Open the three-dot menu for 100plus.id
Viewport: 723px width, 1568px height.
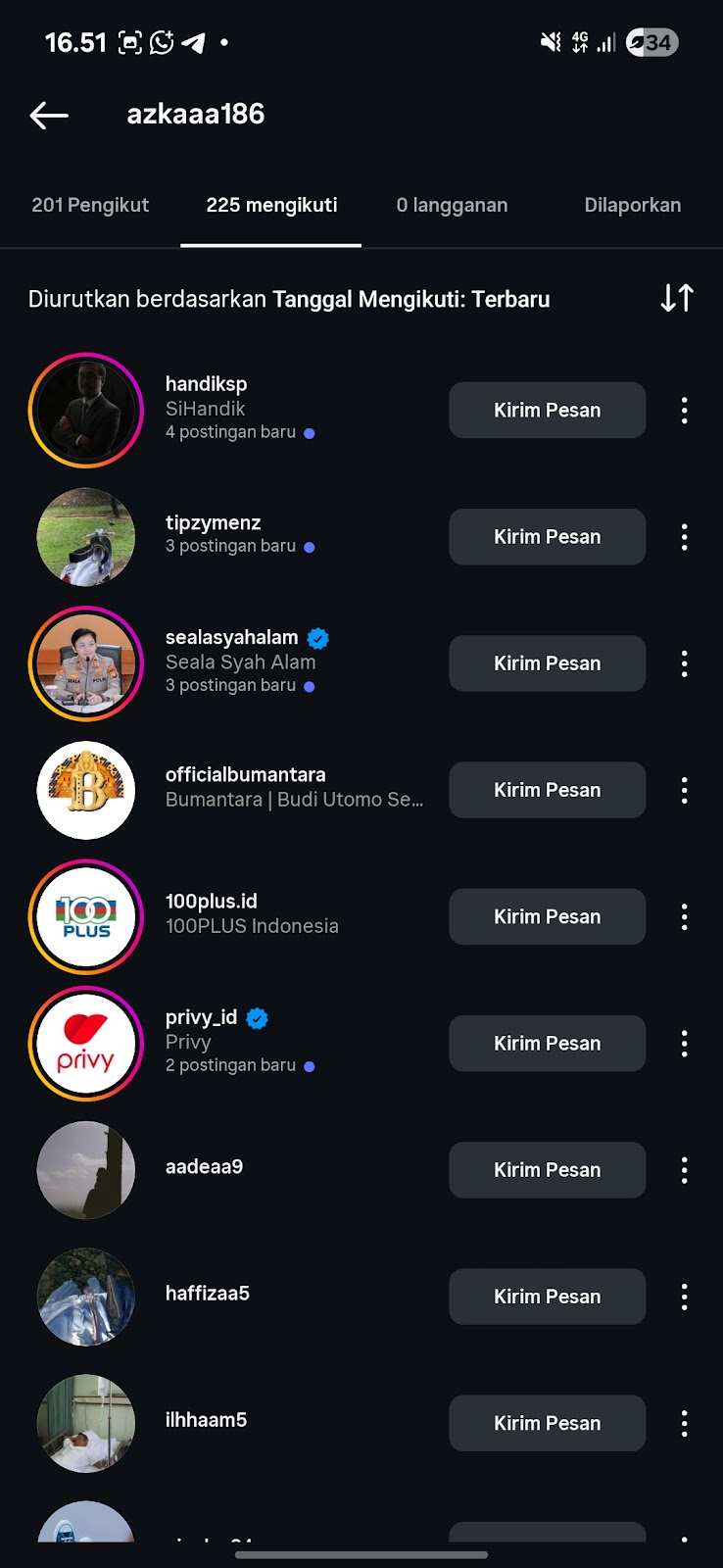684,916
